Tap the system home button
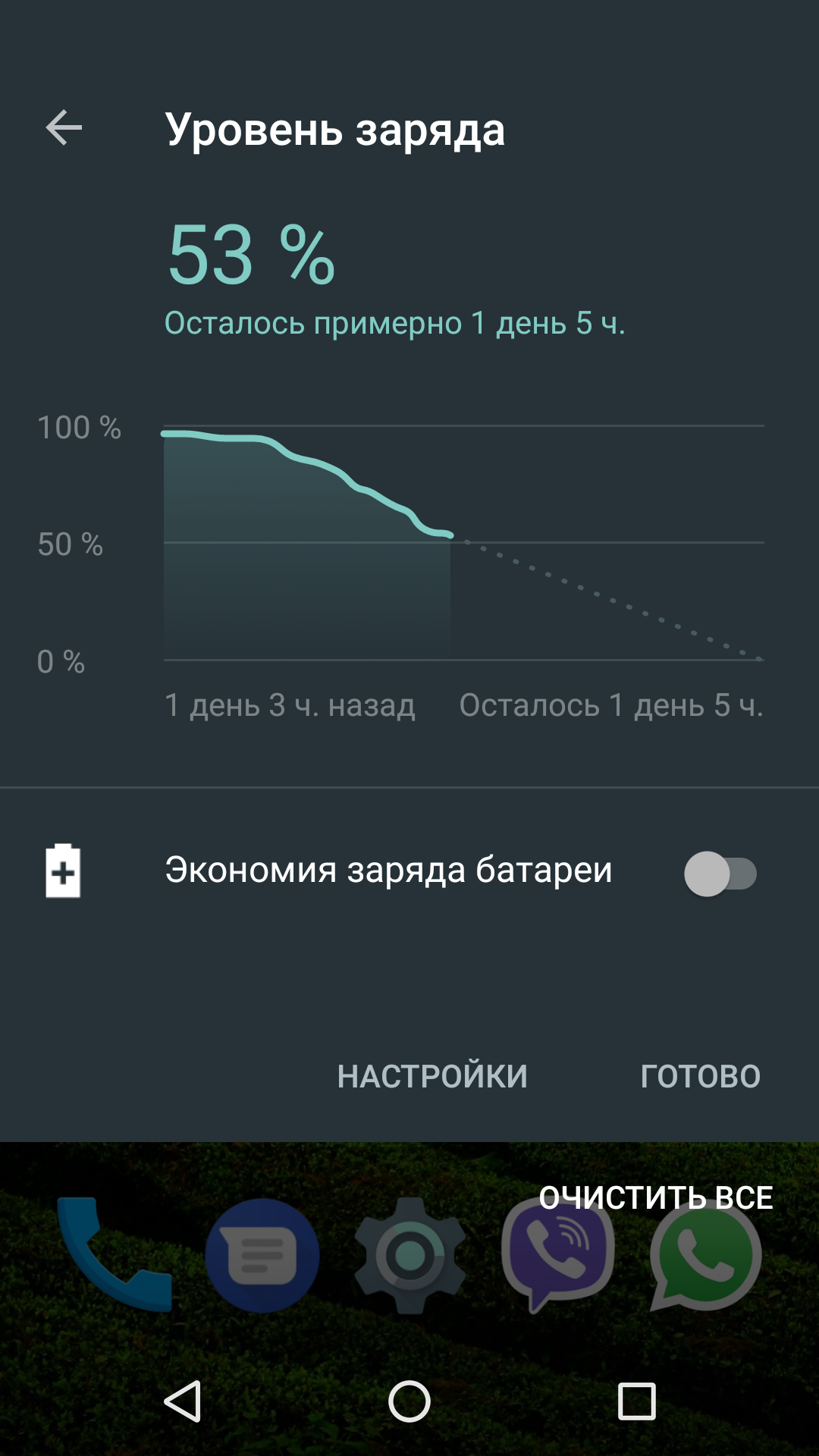Viewport: 819px width, 1456px height. 409,1401
